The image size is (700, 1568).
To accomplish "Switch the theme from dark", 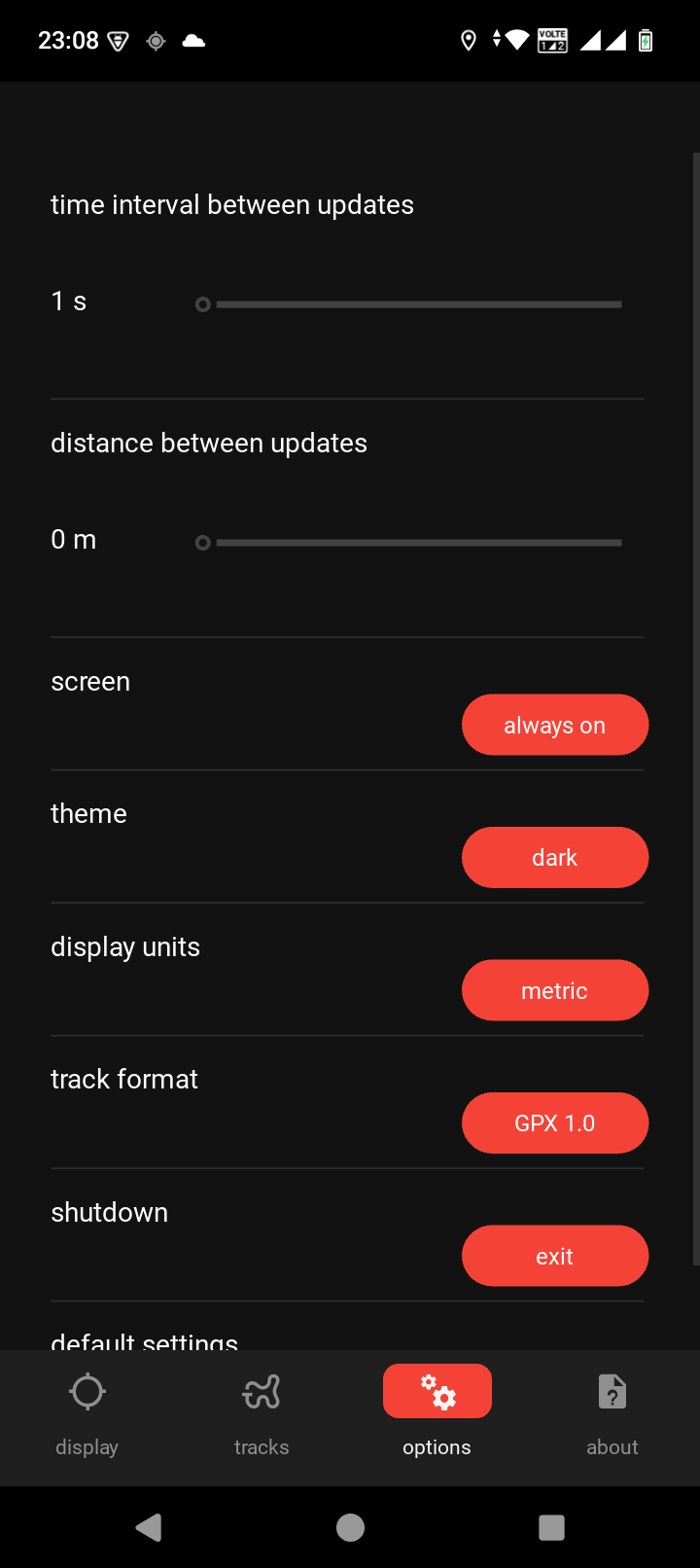I will [554, 857].
